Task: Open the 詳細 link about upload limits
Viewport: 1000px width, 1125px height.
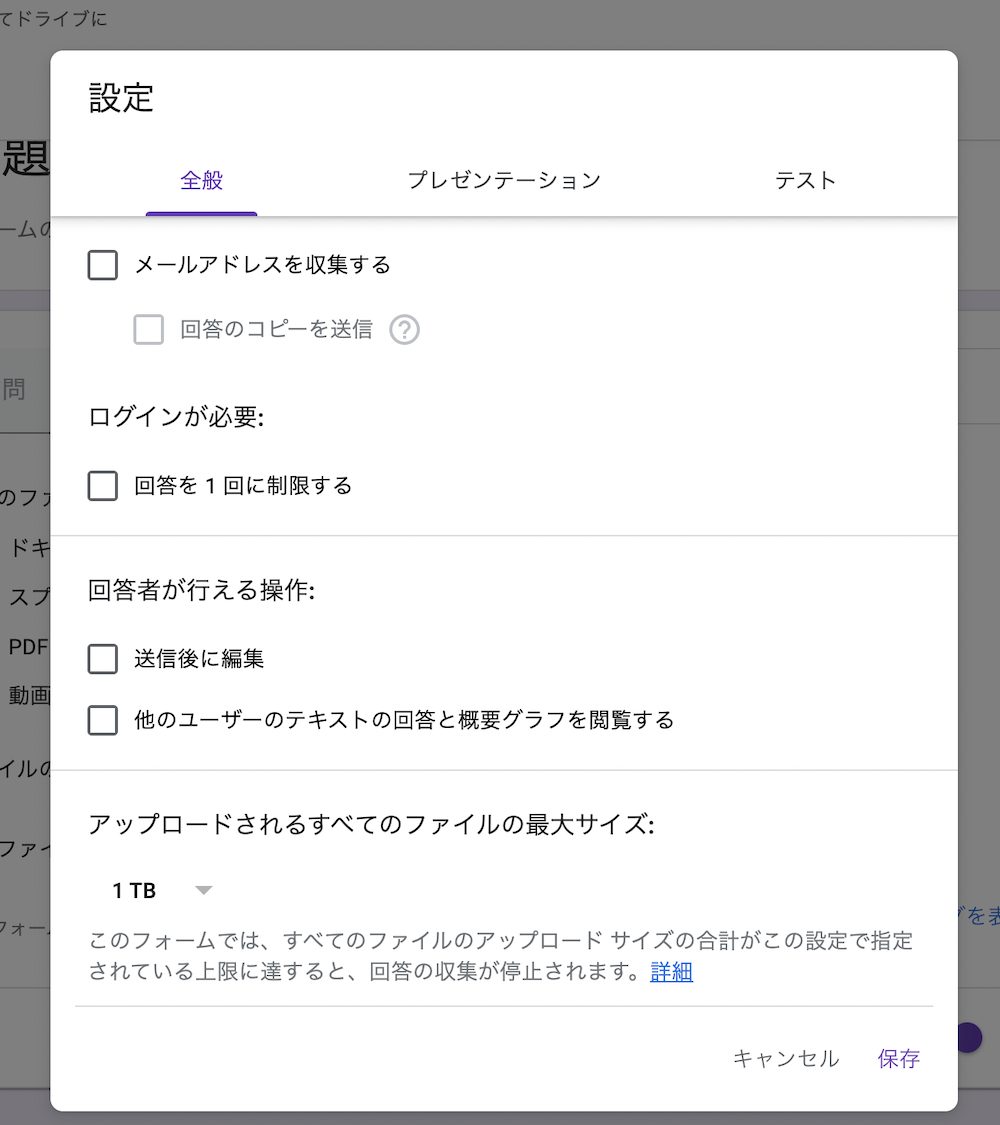Action: pos(671,972)
